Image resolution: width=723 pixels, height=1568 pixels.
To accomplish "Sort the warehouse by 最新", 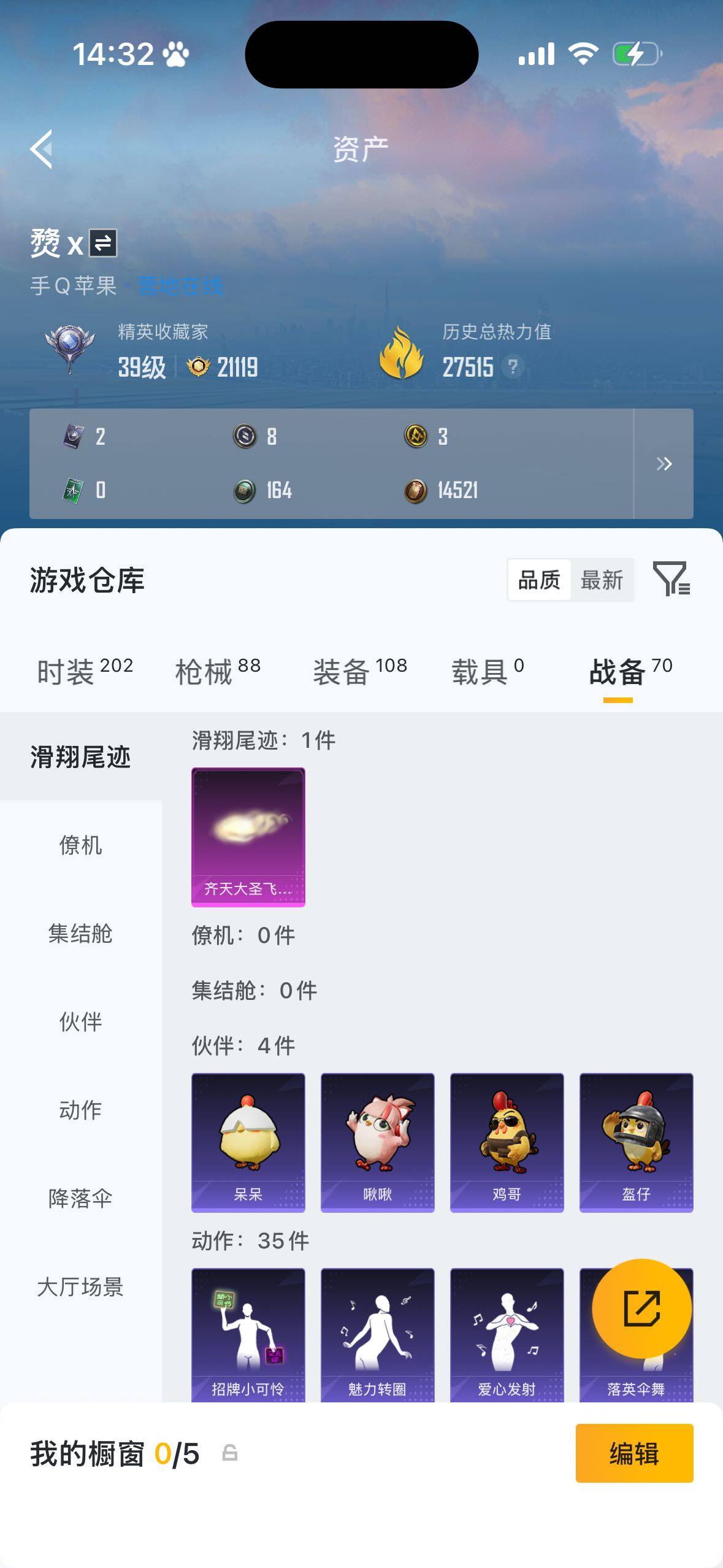I will [x=602, y=580].
